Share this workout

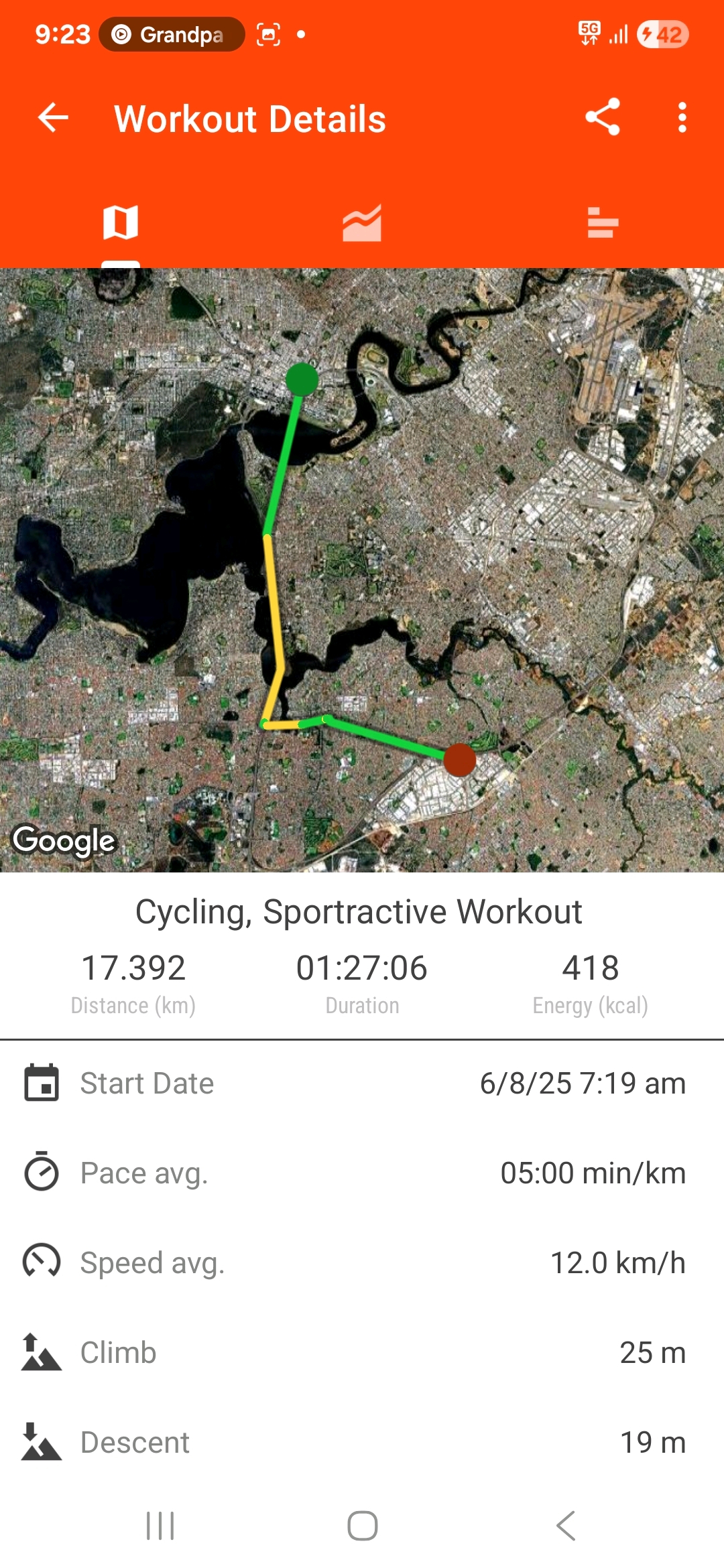pos(603,117)
